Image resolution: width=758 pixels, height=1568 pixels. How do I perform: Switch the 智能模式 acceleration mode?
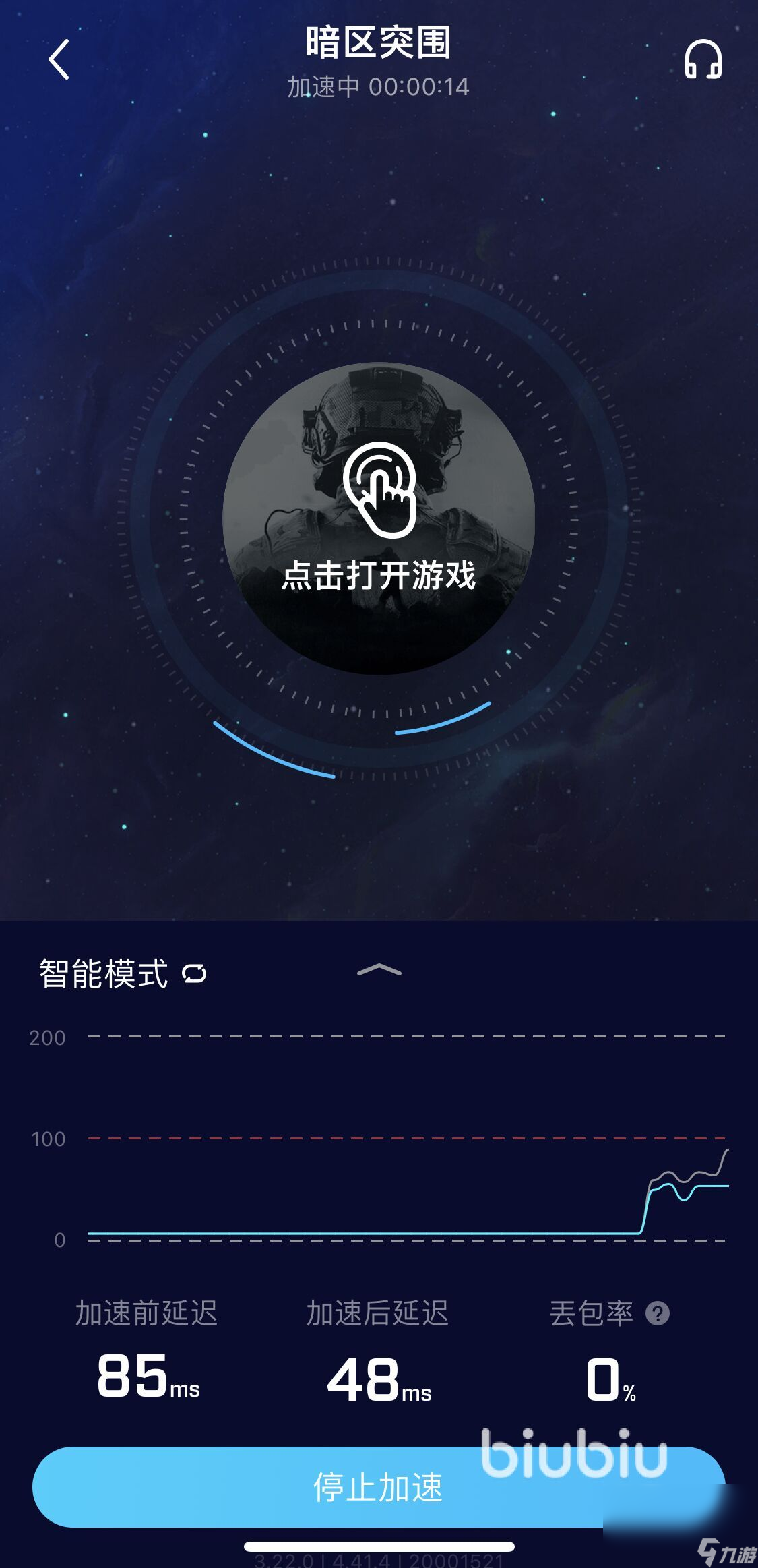[194, 973]
